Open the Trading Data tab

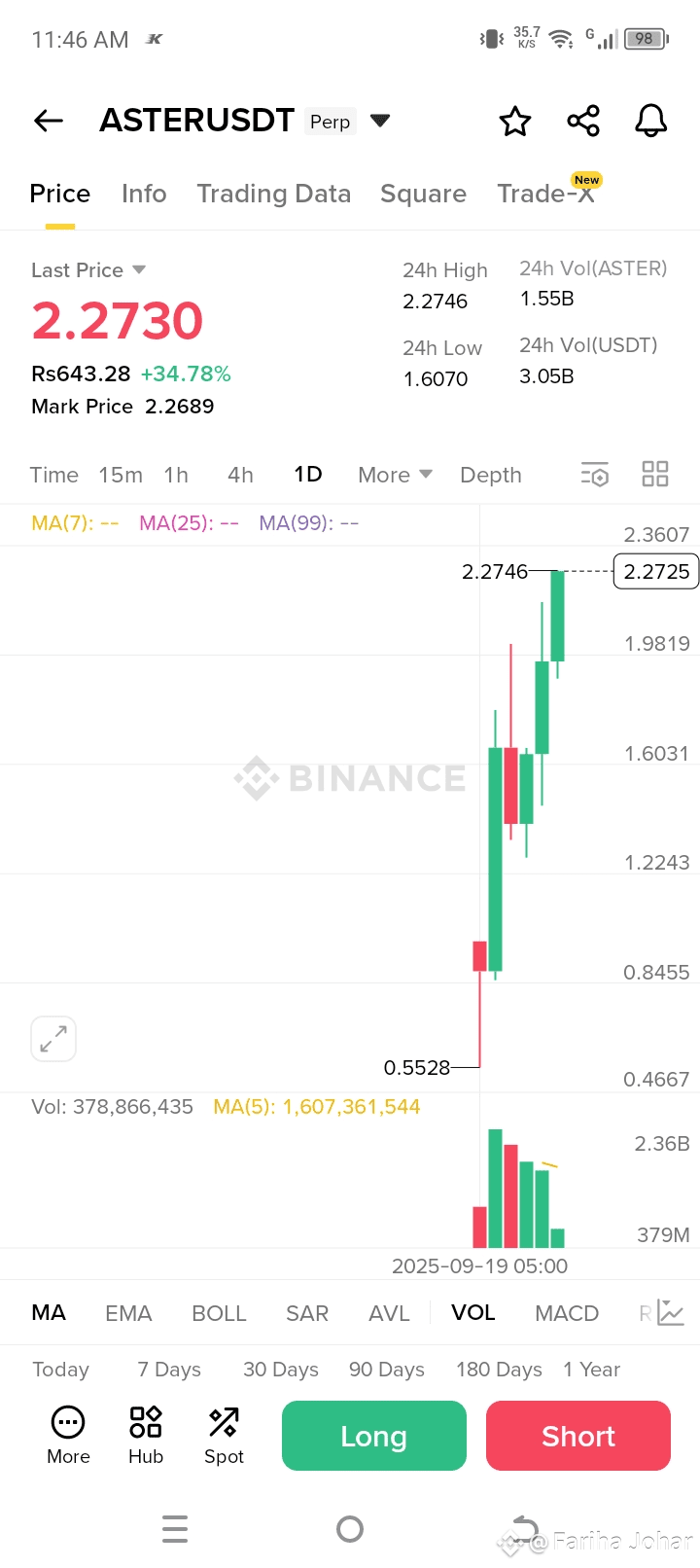(273, 194)
